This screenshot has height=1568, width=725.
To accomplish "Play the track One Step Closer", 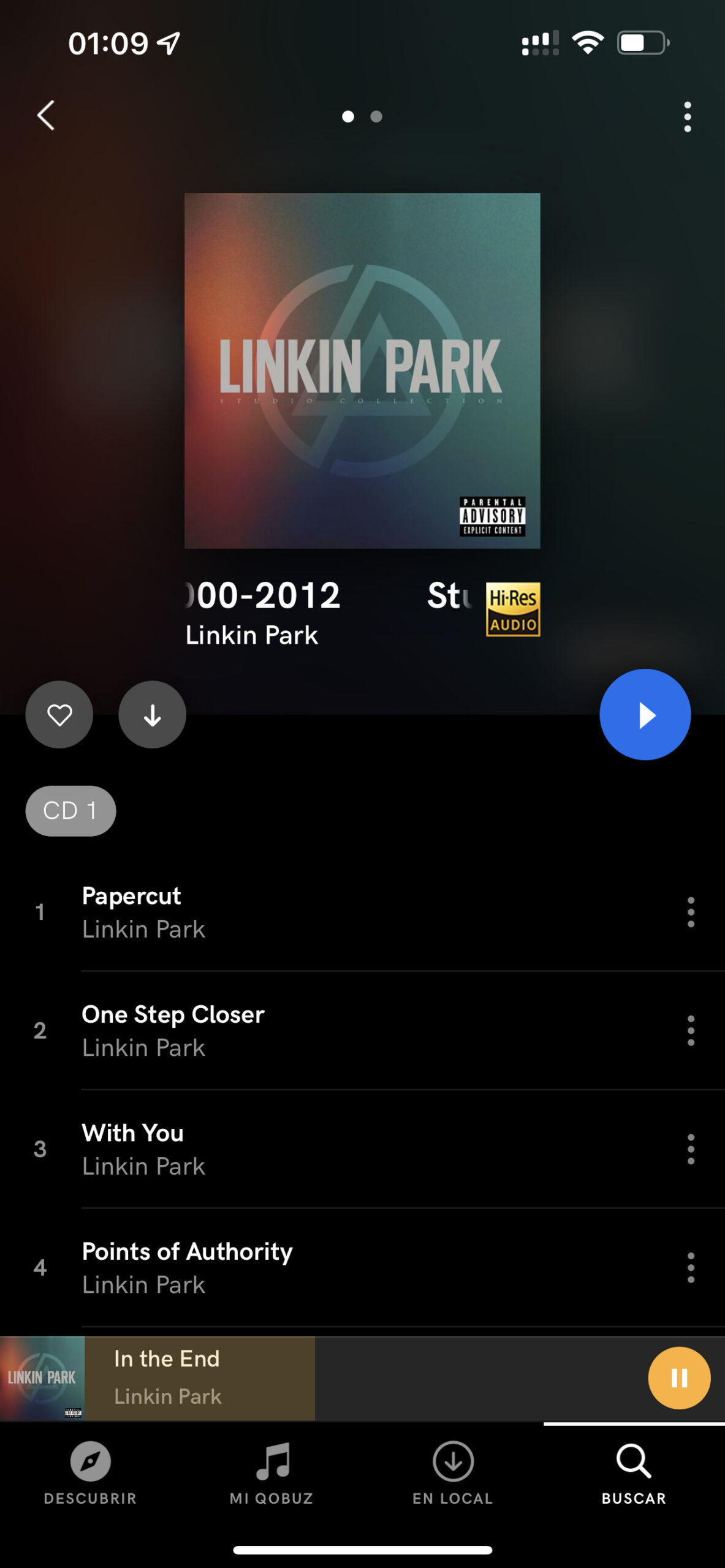I will pos(245,1030).
